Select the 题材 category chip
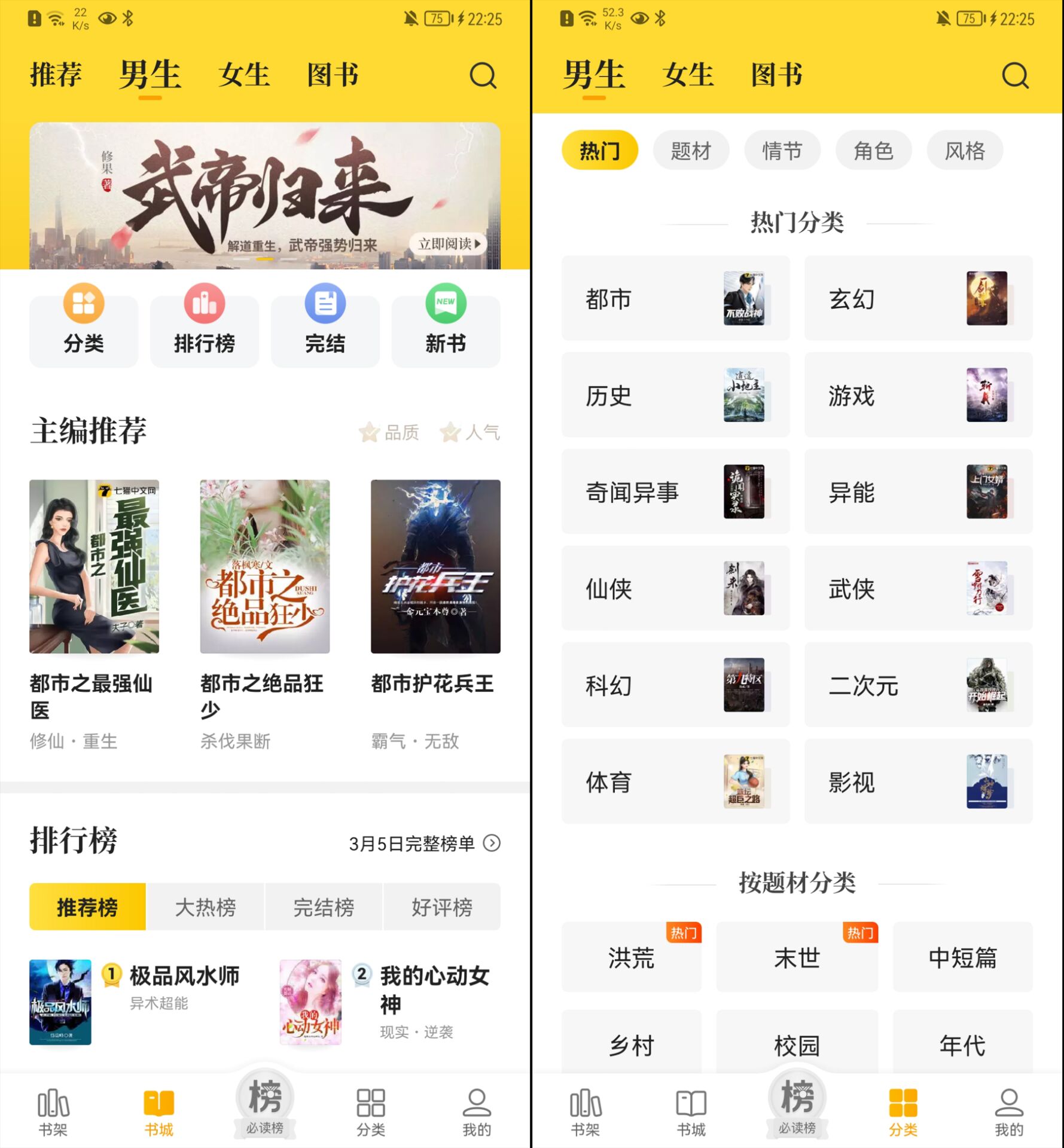 (x=691, y=151)
